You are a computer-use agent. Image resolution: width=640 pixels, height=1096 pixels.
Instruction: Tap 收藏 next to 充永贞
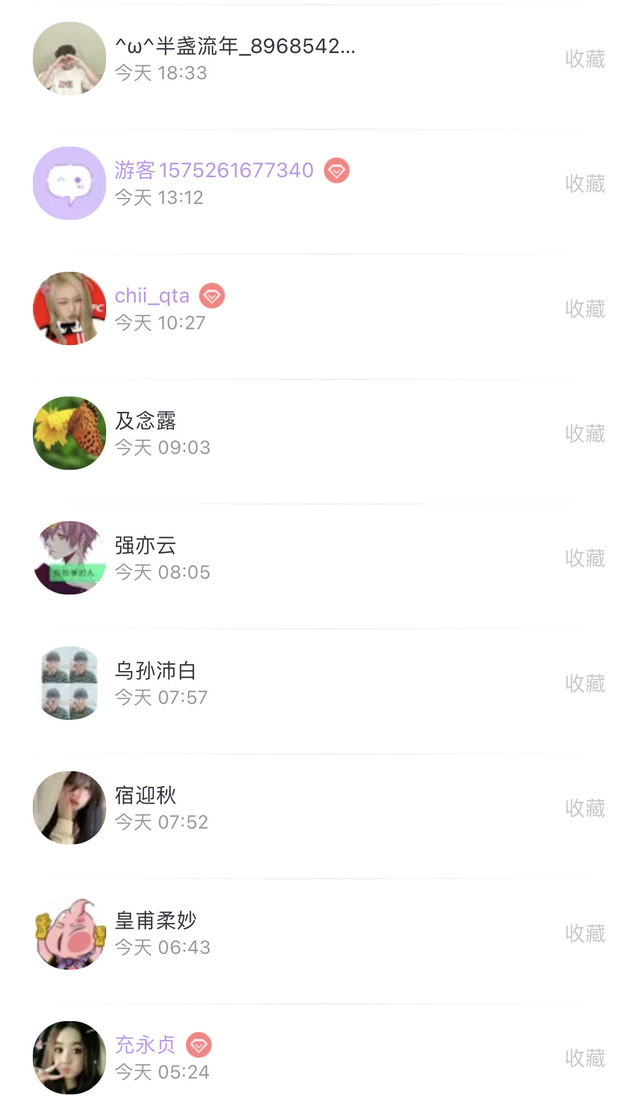click(x=585, y=1058)
